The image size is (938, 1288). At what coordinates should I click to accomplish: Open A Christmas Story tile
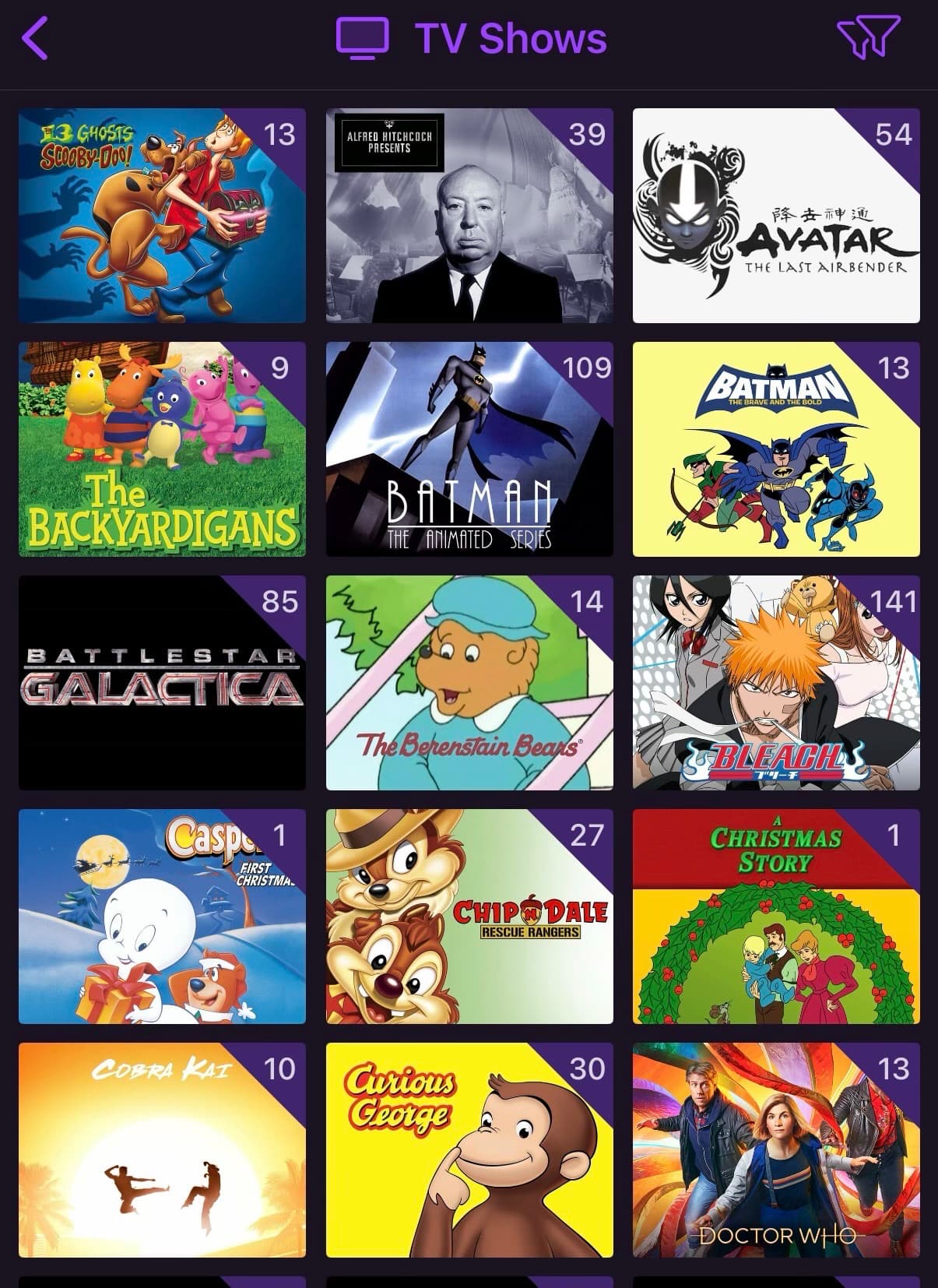tap(775, 917)
